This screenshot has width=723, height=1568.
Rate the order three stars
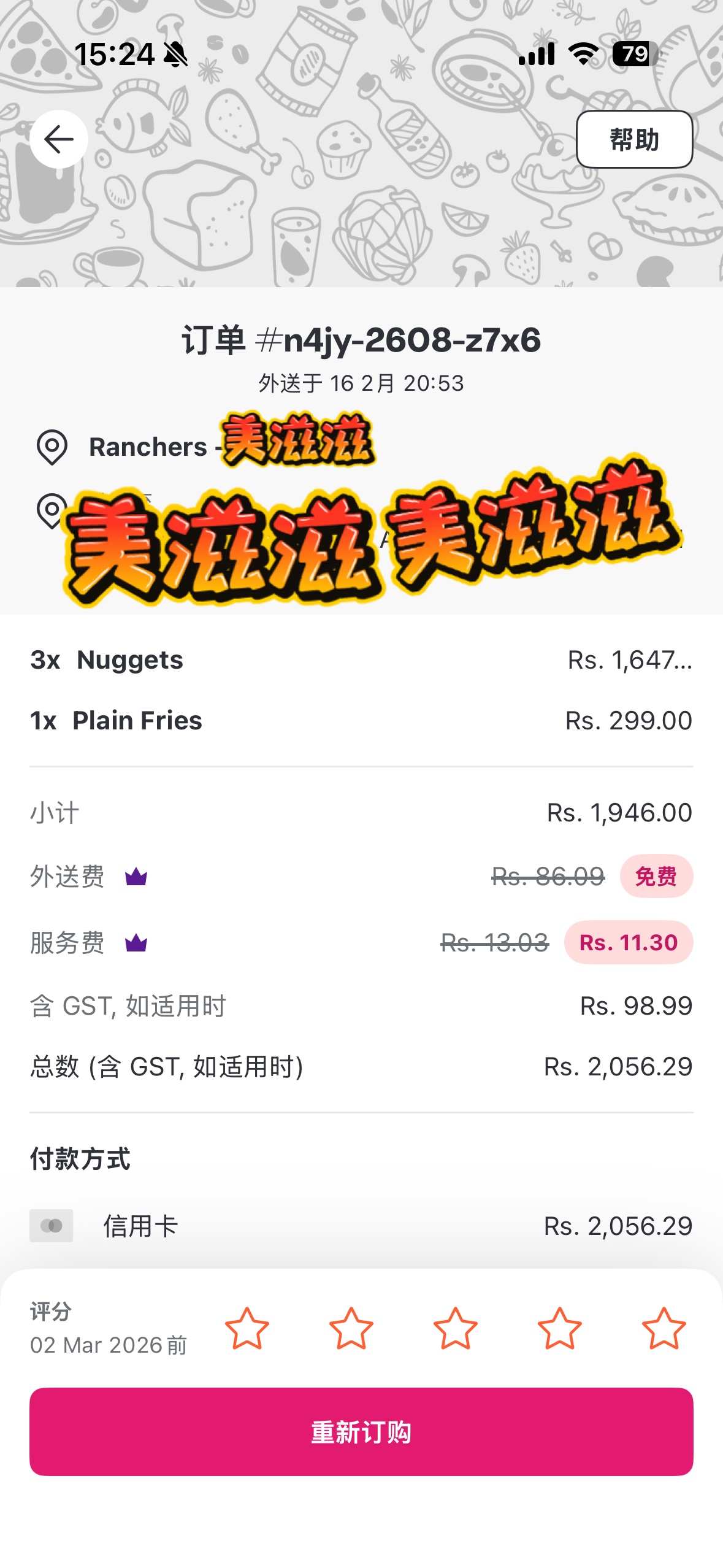tap(456, 1328)
